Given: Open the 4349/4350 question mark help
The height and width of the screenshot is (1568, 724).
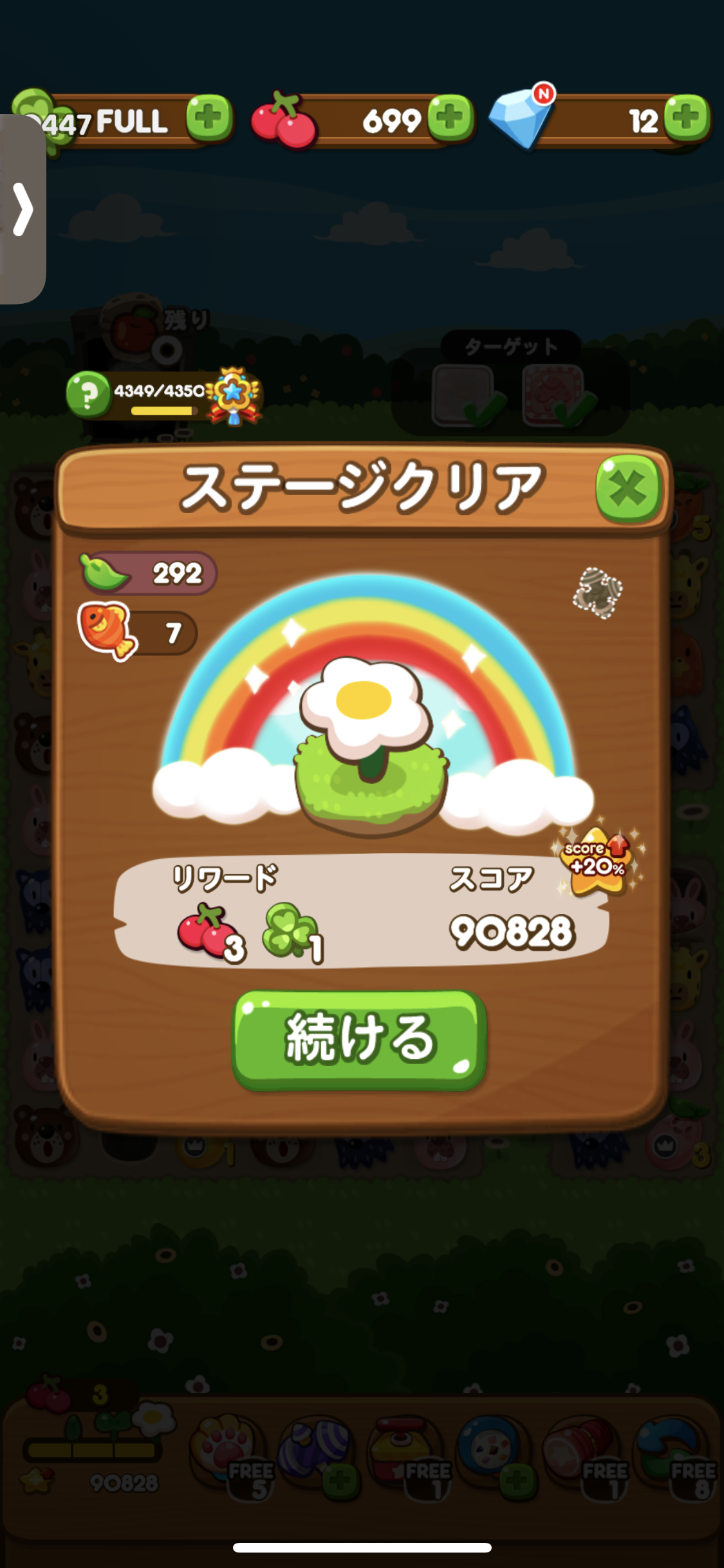Looking at the screenshot, I should [x=88, y=393].
